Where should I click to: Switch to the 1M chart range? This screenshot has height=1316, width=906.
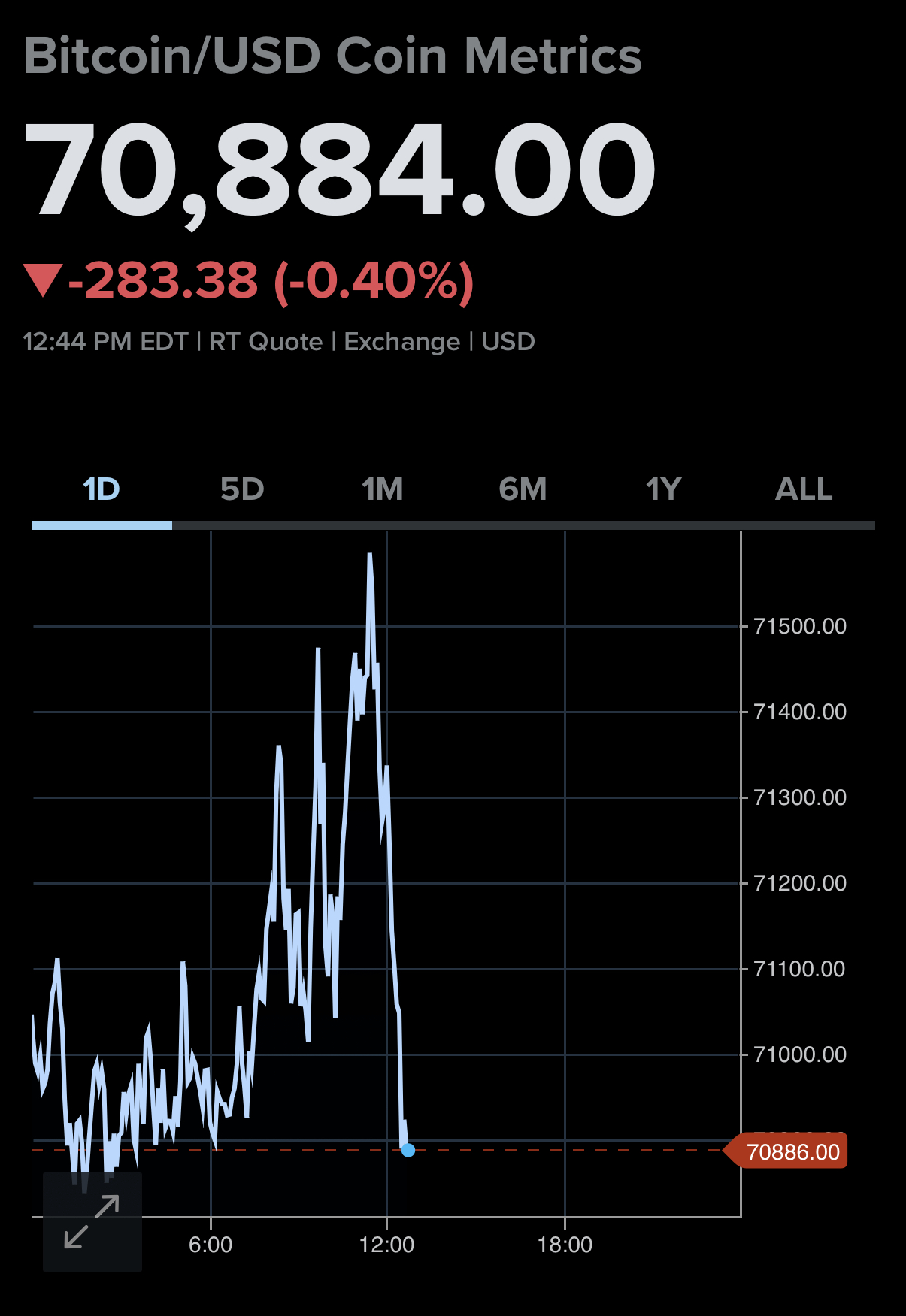383,489
